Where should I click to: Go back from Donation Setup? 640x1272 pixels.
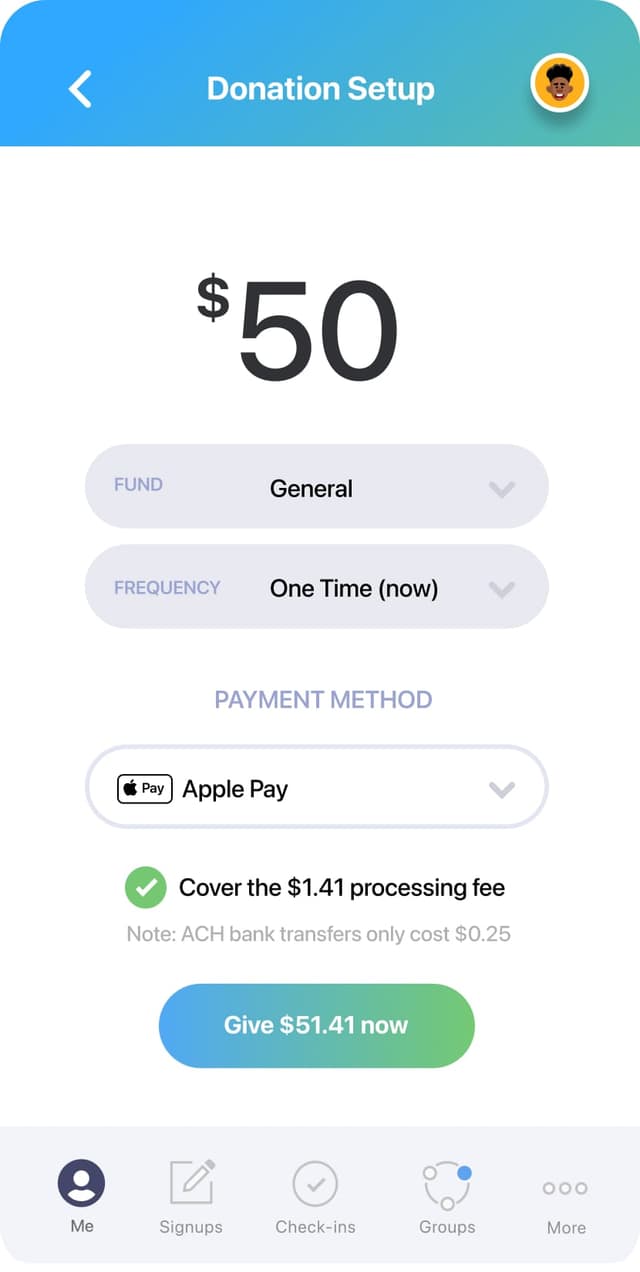[x=80, y=89]
